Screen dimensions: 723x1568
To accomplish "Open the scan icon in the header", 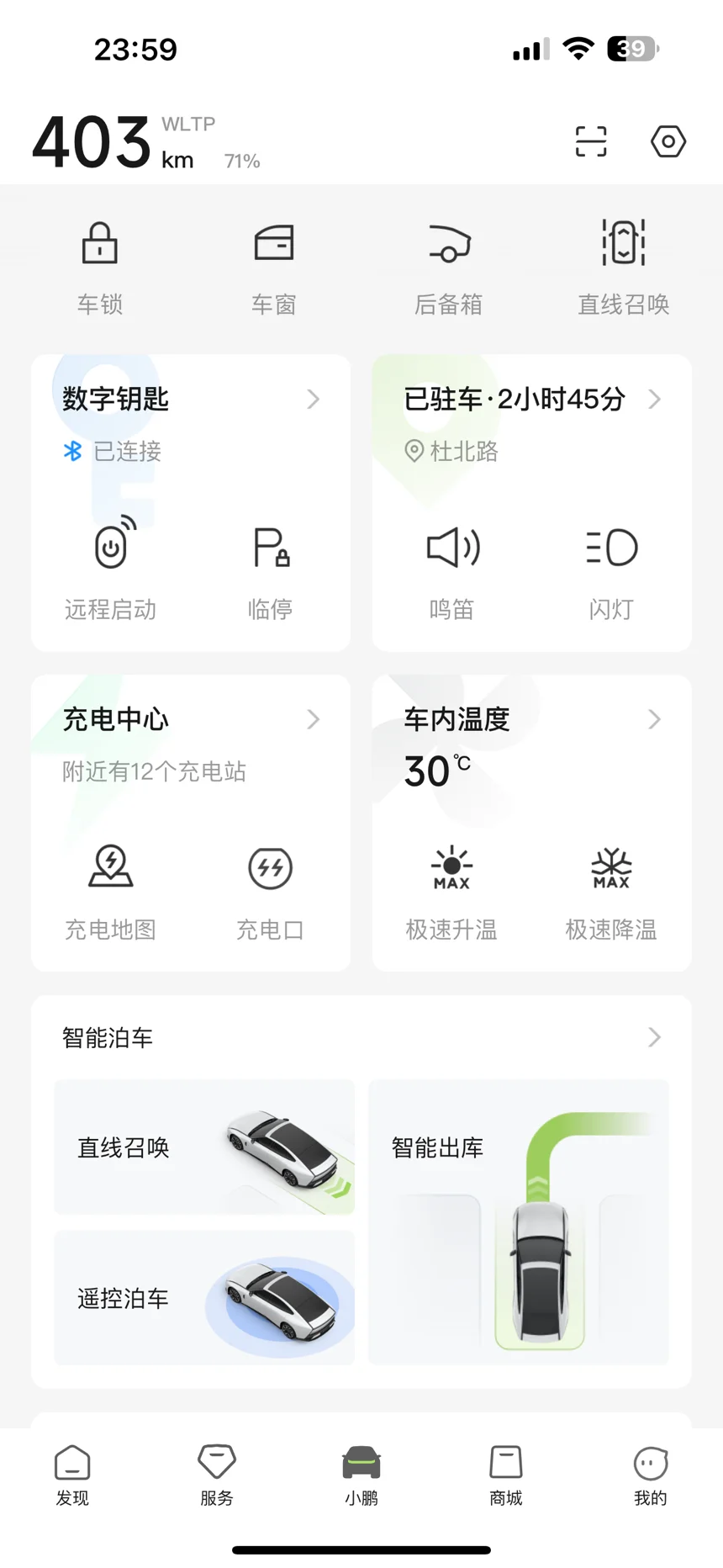I will click(590, 141).
